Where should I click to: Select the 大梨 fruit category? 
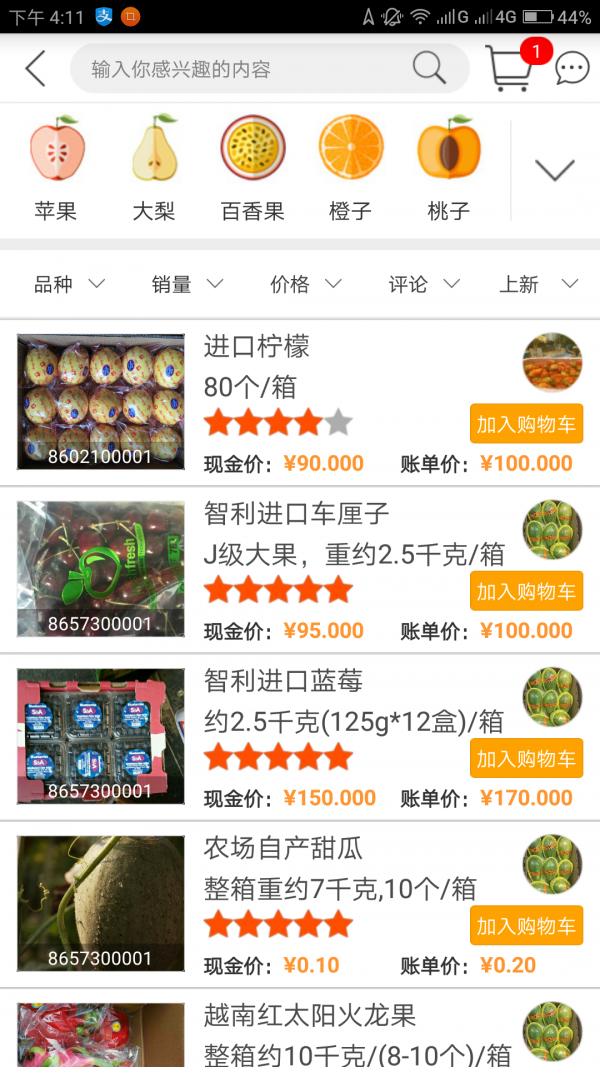point(154,168)
